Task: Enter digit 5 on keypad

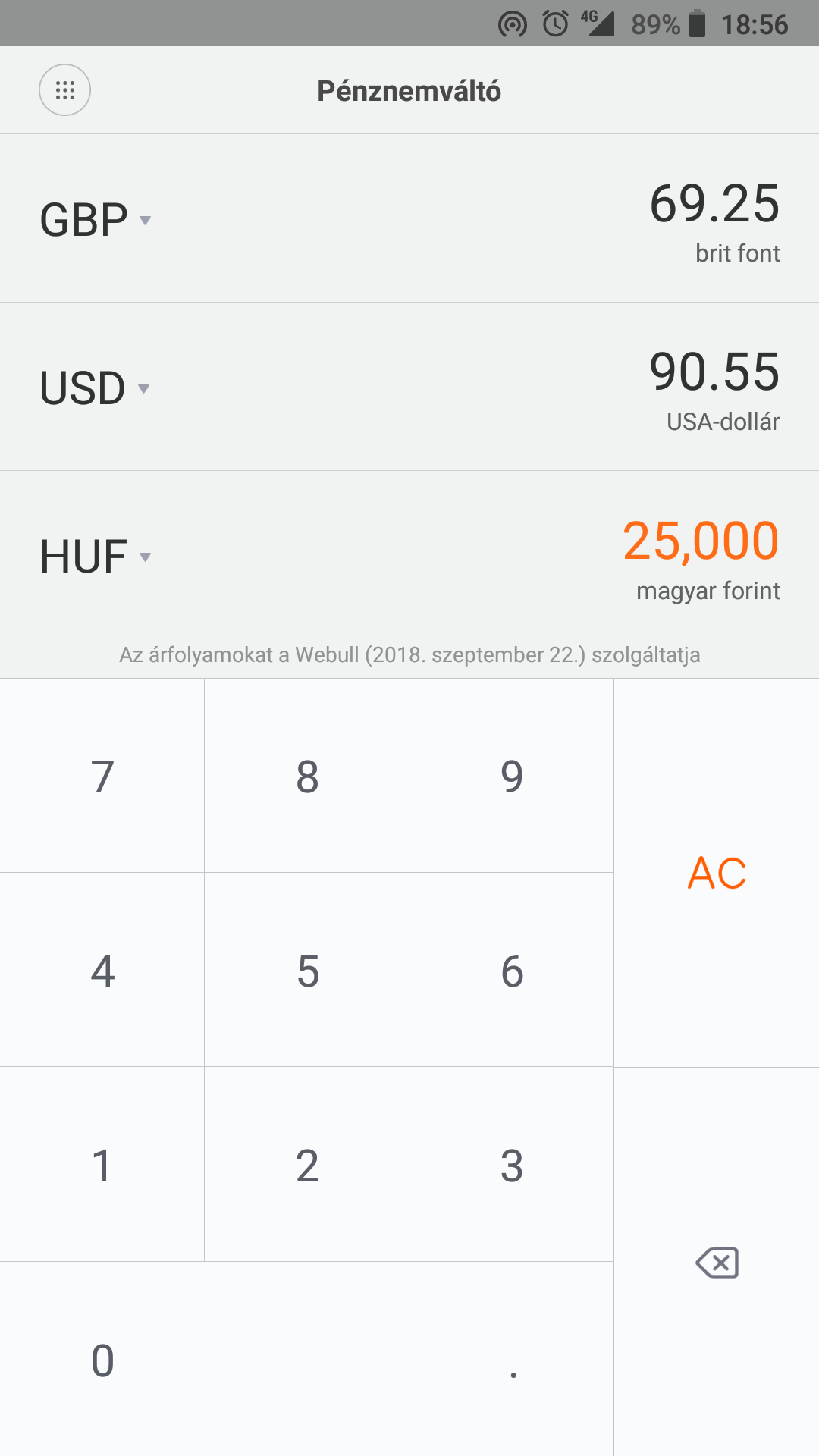Action: [307, 971]
